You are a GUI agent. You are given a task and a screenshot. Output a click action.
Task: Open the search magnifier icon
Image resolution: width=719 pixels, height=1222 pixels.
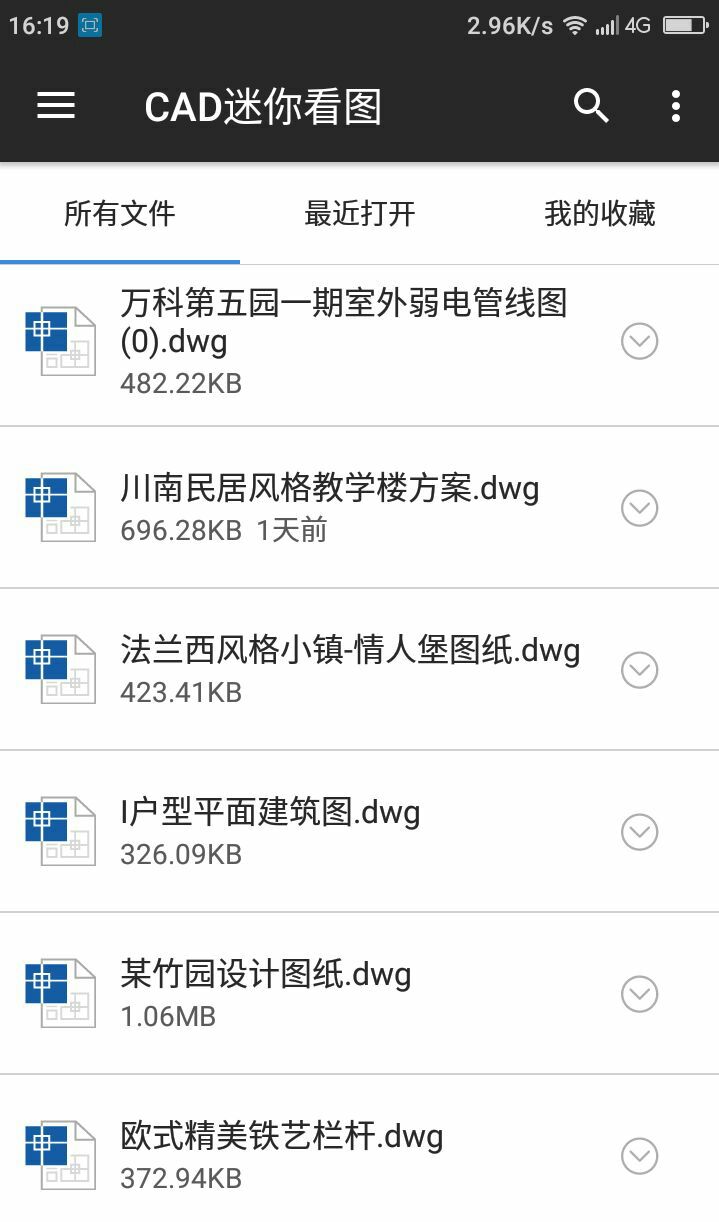[x=591, y=105]
